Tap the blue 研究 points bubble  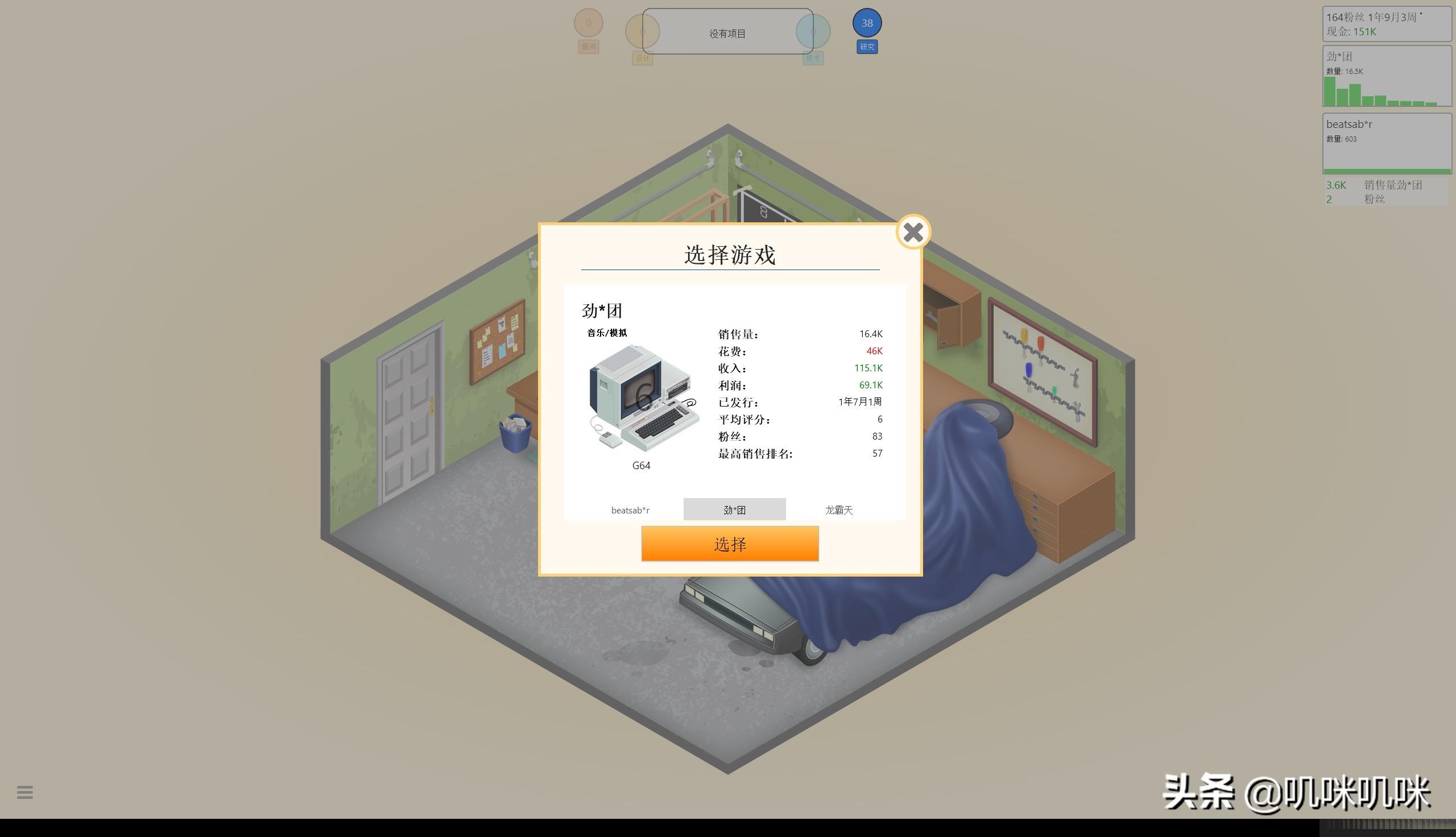click(866, 23)
